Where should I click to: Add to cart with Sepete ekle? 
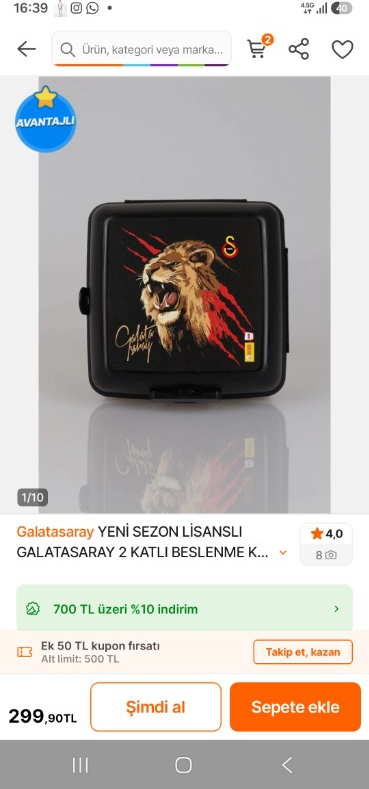296,707
